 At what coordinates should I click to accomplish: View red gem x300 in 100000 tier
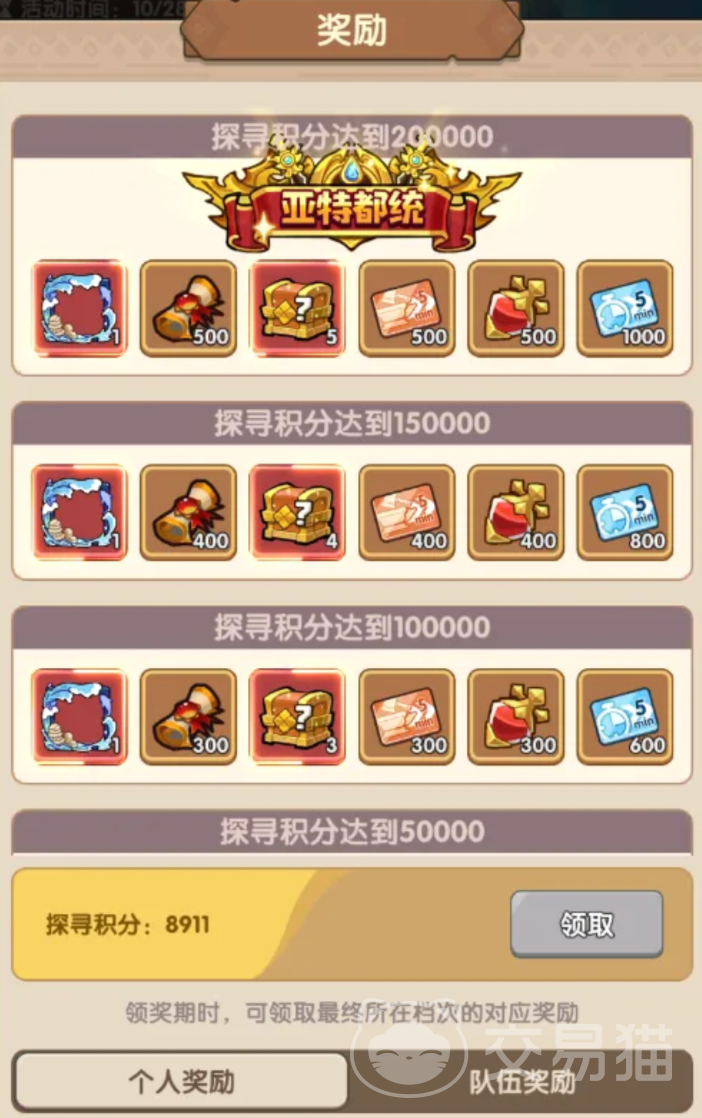tap(516, 717)
